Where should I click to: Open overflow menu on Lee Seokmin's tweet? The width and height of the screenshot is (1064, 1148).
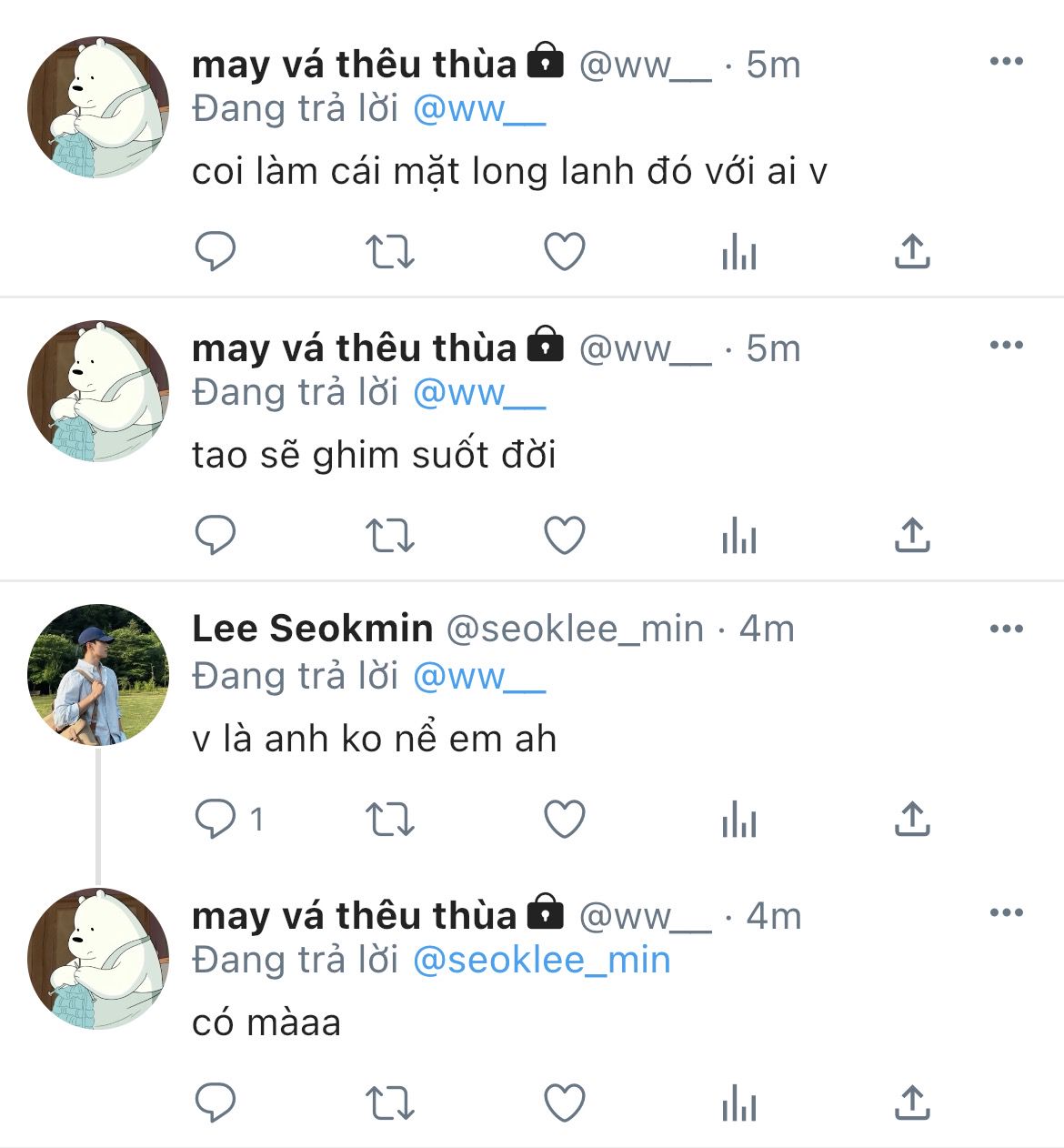point(1006,629)
